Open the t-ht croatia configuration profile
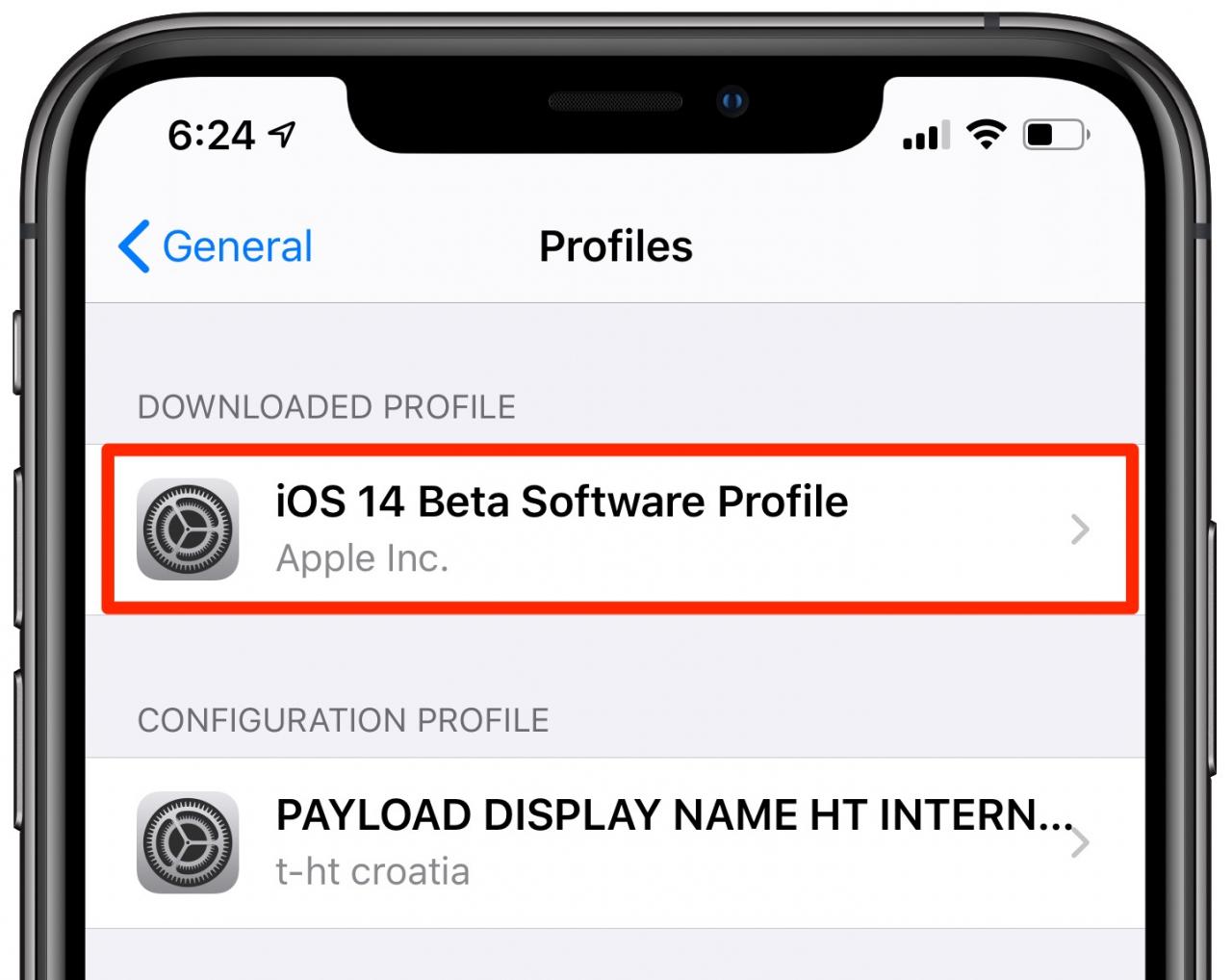This screenshot has width=1232, height=980. pyautogui.click(x=616, y=842)
